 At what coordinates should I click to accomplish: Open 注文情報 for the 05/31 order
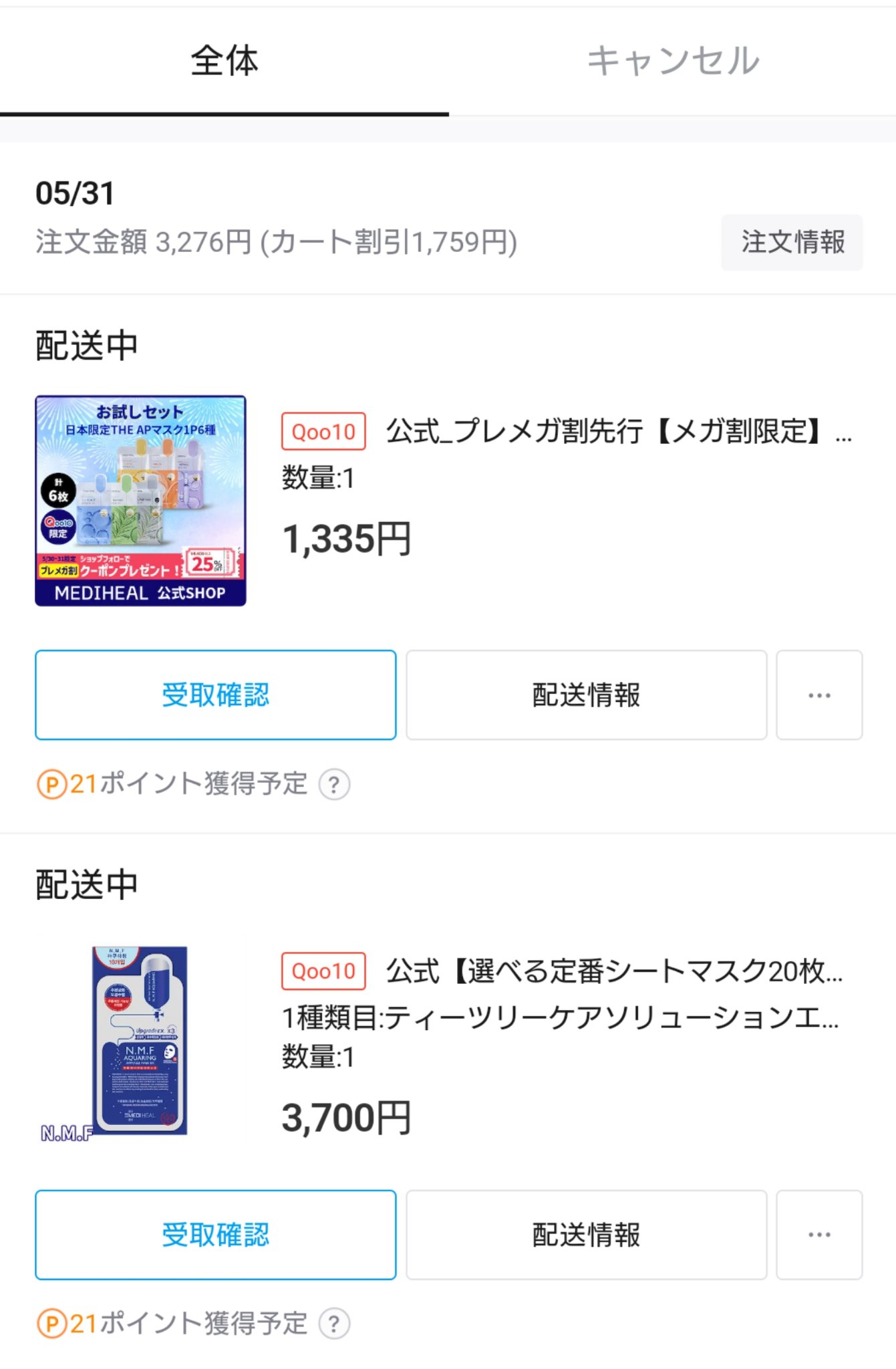792,242
